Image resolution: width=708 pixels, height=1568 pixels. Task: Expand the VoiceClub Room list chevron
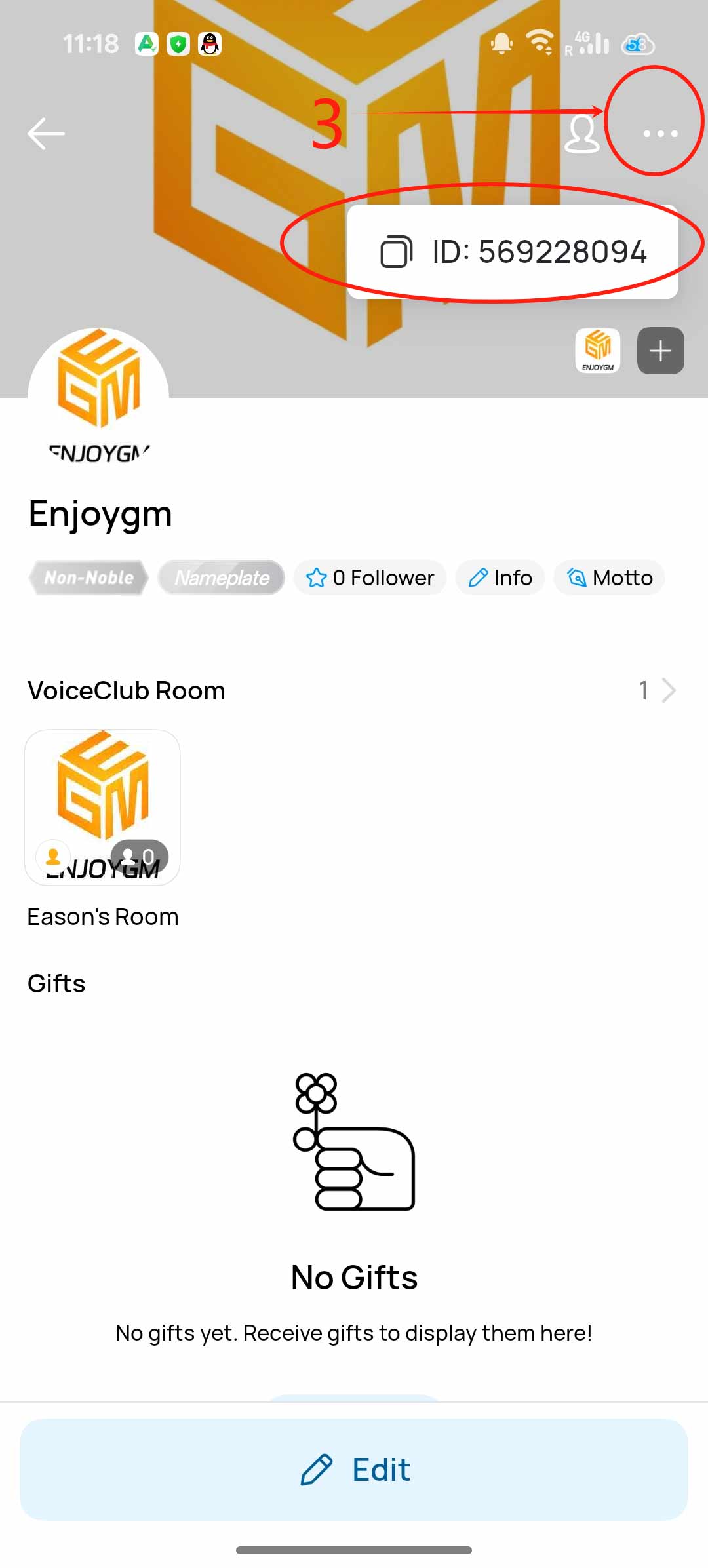667,690
